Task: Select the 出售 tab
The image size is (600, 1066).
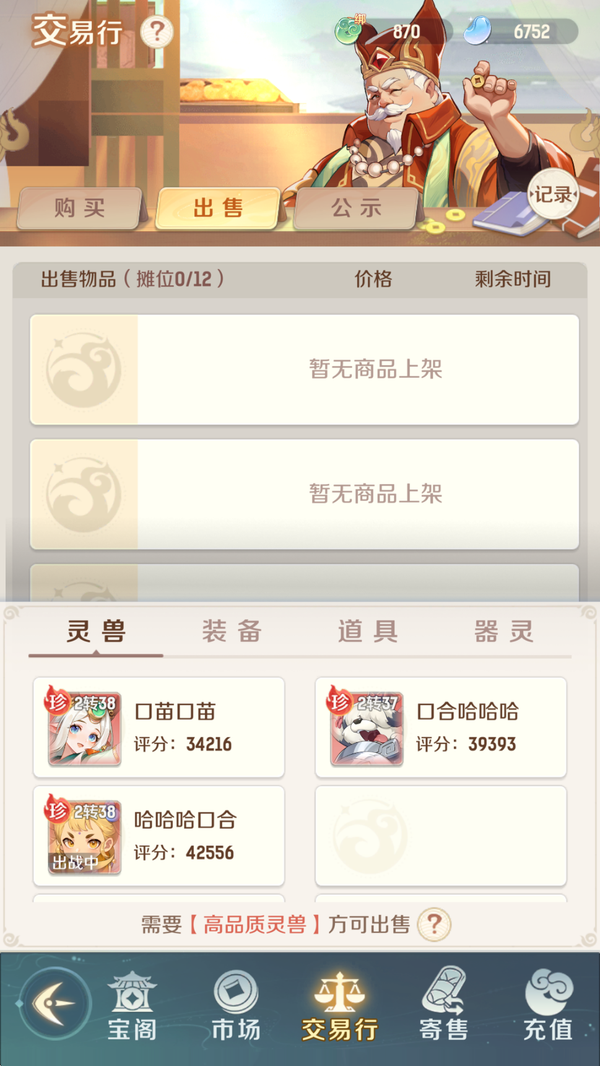Action: point(218,208)
